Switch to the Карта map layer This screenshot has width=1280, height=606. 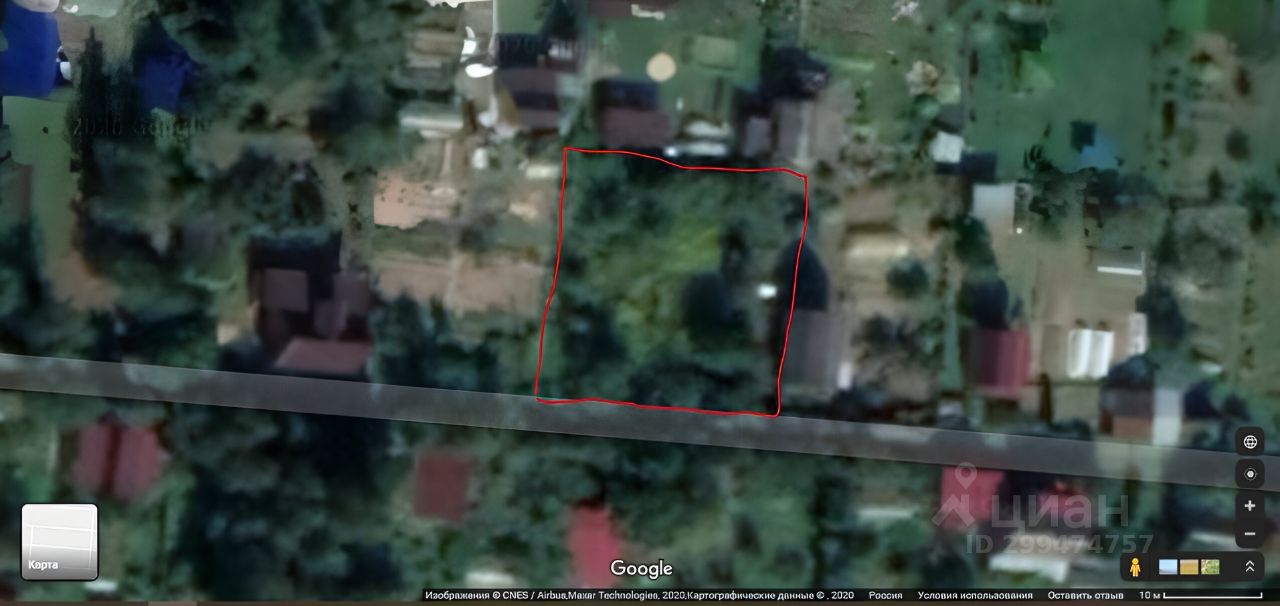[60, 542]
